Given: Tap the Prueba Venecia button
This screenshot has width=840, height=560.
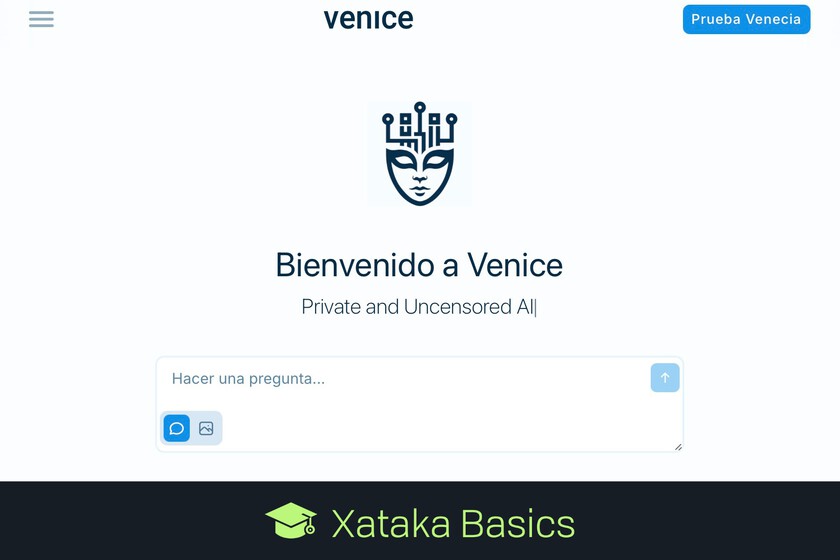Looking at the screenshot, I should tap(746, 19).
